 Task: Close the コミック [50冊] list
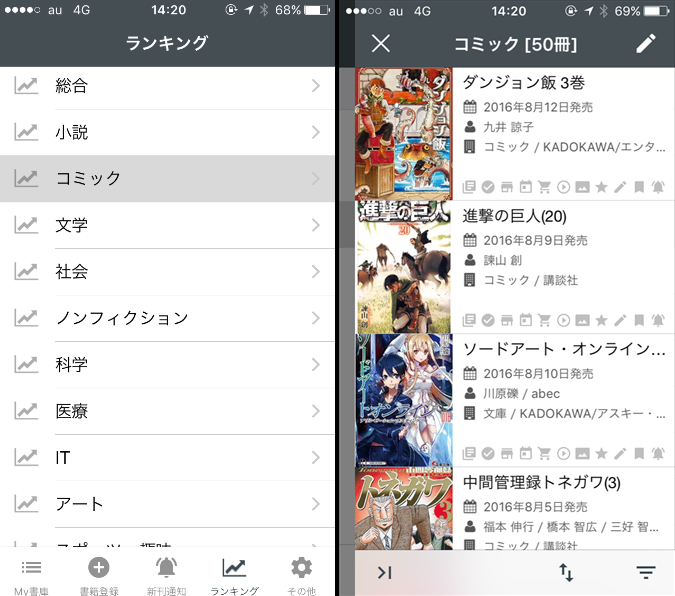tap(380, 43)
